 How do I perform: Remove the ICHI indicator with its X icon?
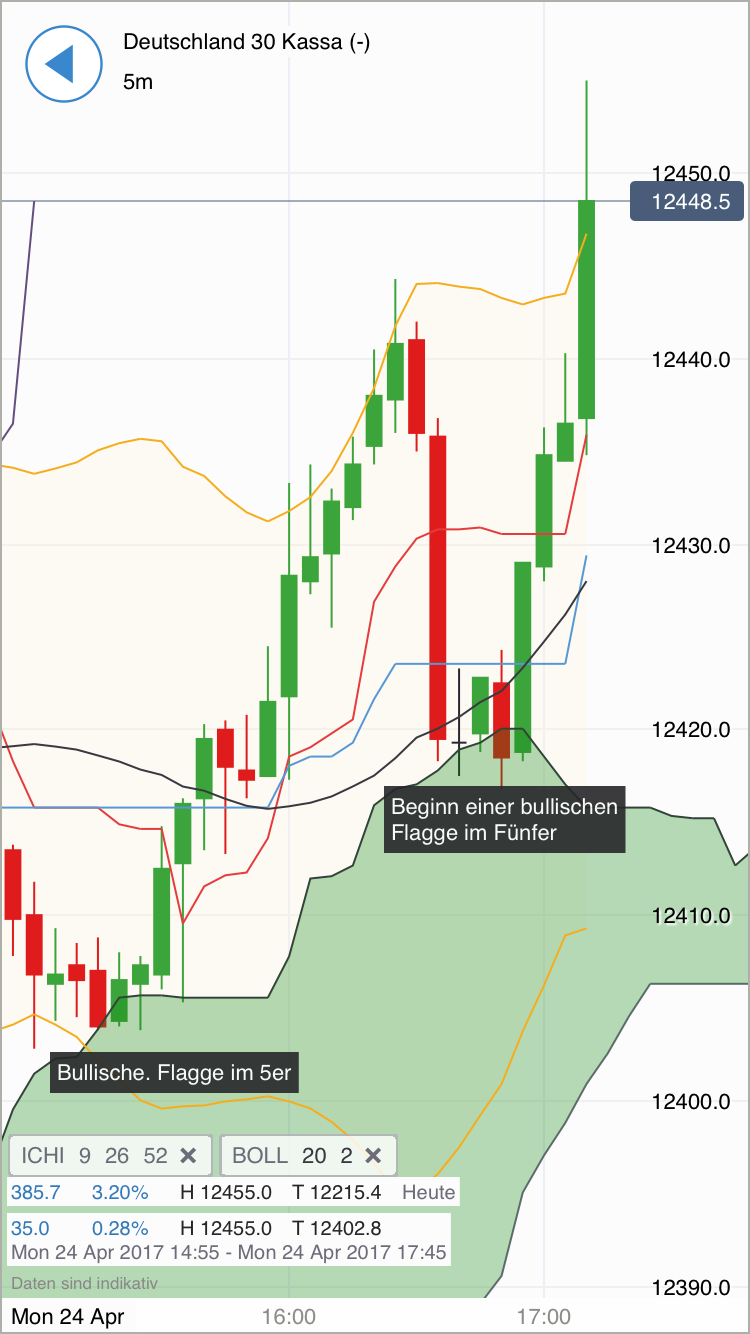tap(187, 1155)
